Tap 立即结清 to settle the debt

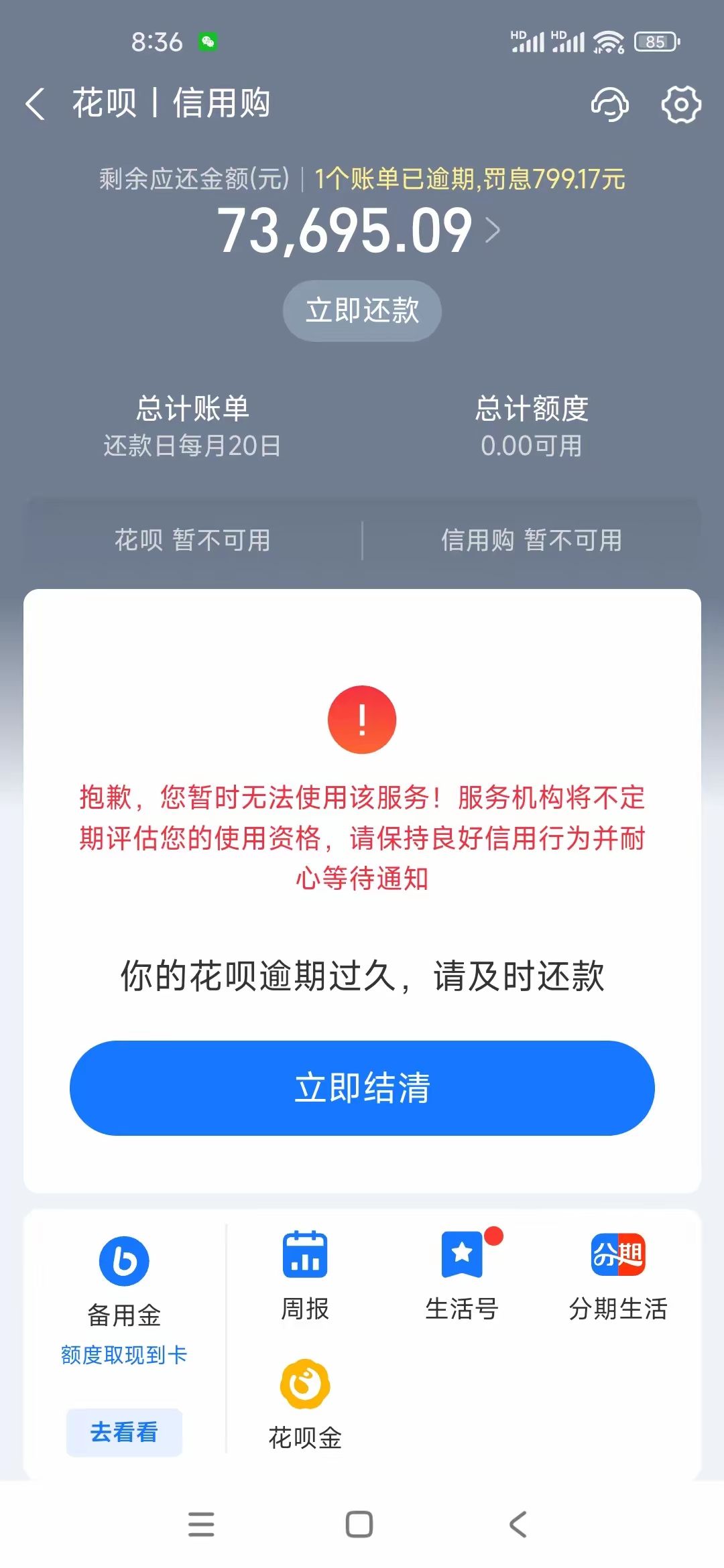click(x=362, y=1088)
